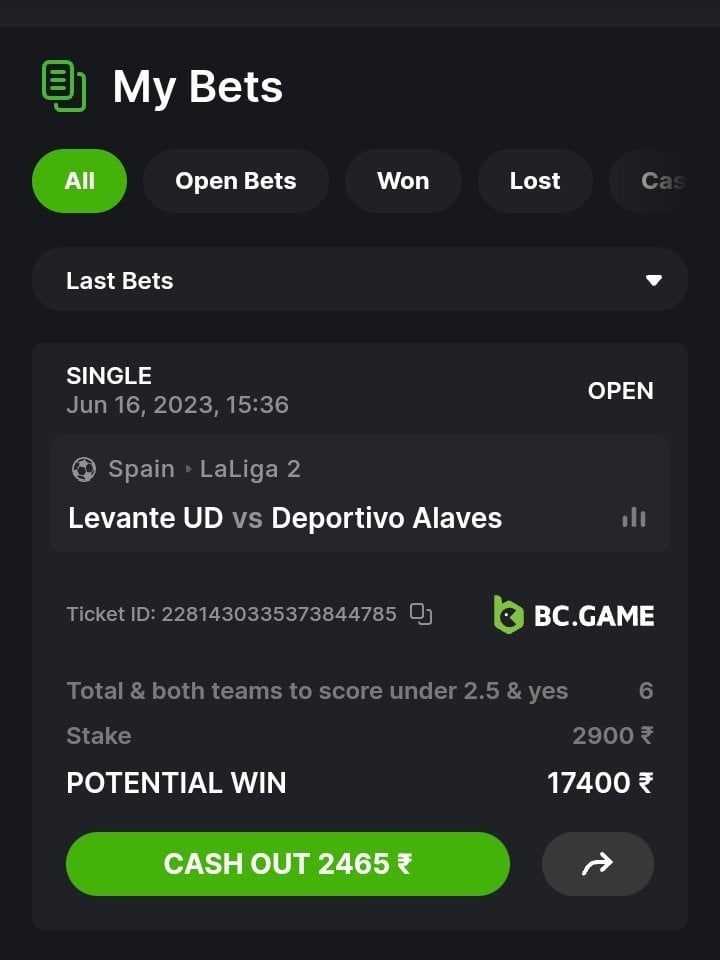
Task: View match statistics bar chart icon
Action: coord(634,517)
